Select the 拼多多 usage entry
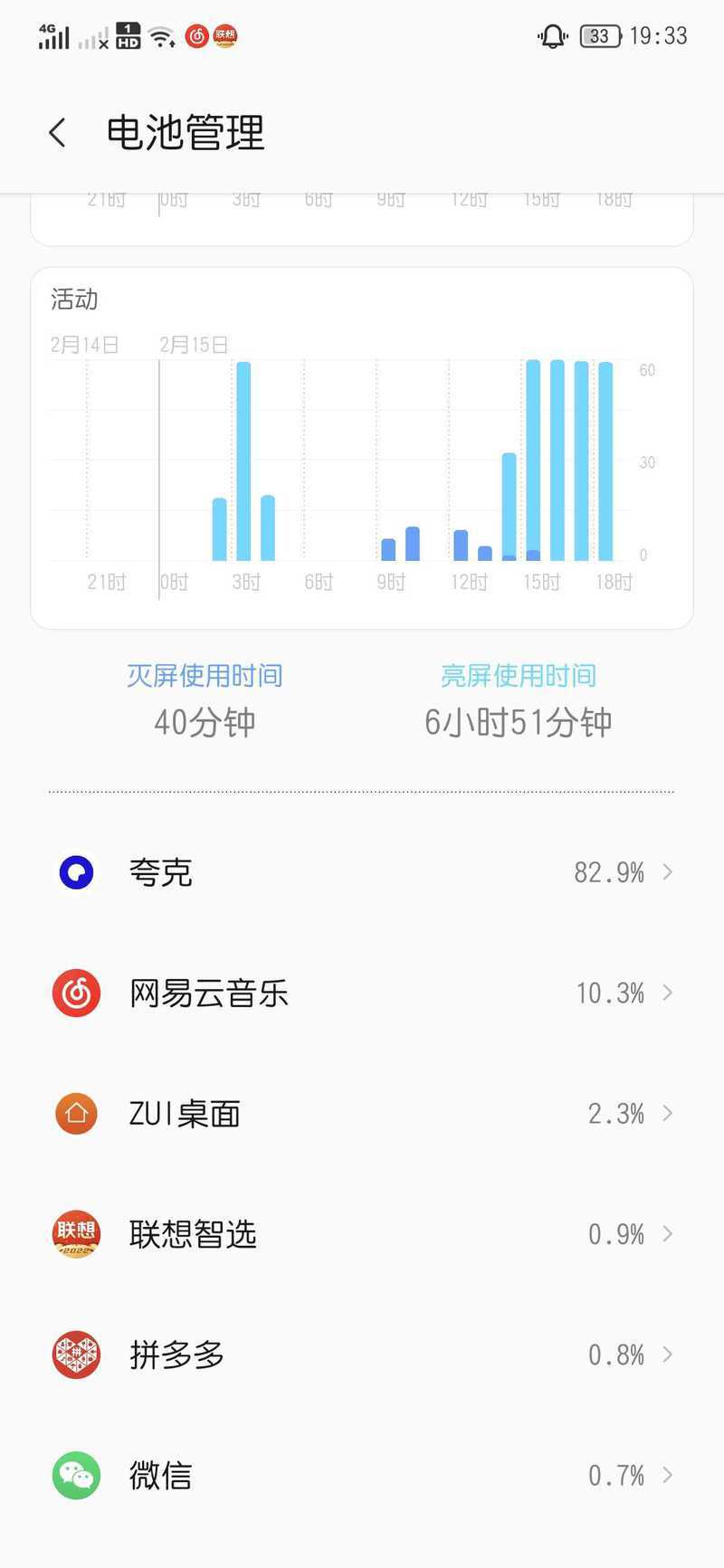The image size is (724, 1568). (x=362, y=1354)
